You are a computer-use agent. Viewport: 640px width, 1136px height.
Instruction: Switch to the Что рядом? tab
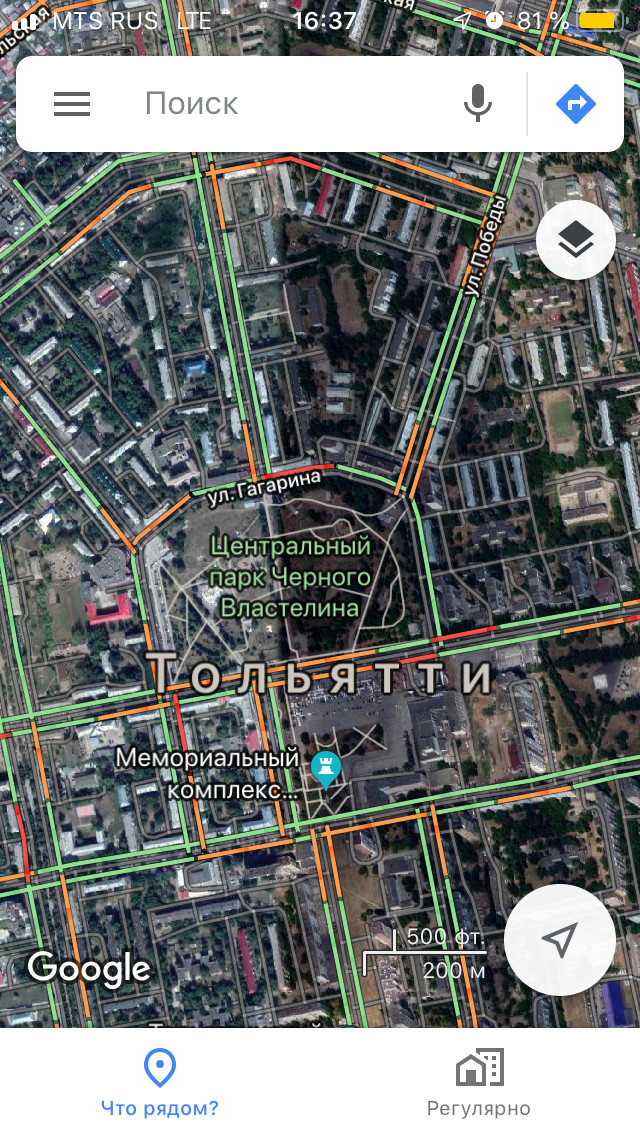click(160, 1082)
